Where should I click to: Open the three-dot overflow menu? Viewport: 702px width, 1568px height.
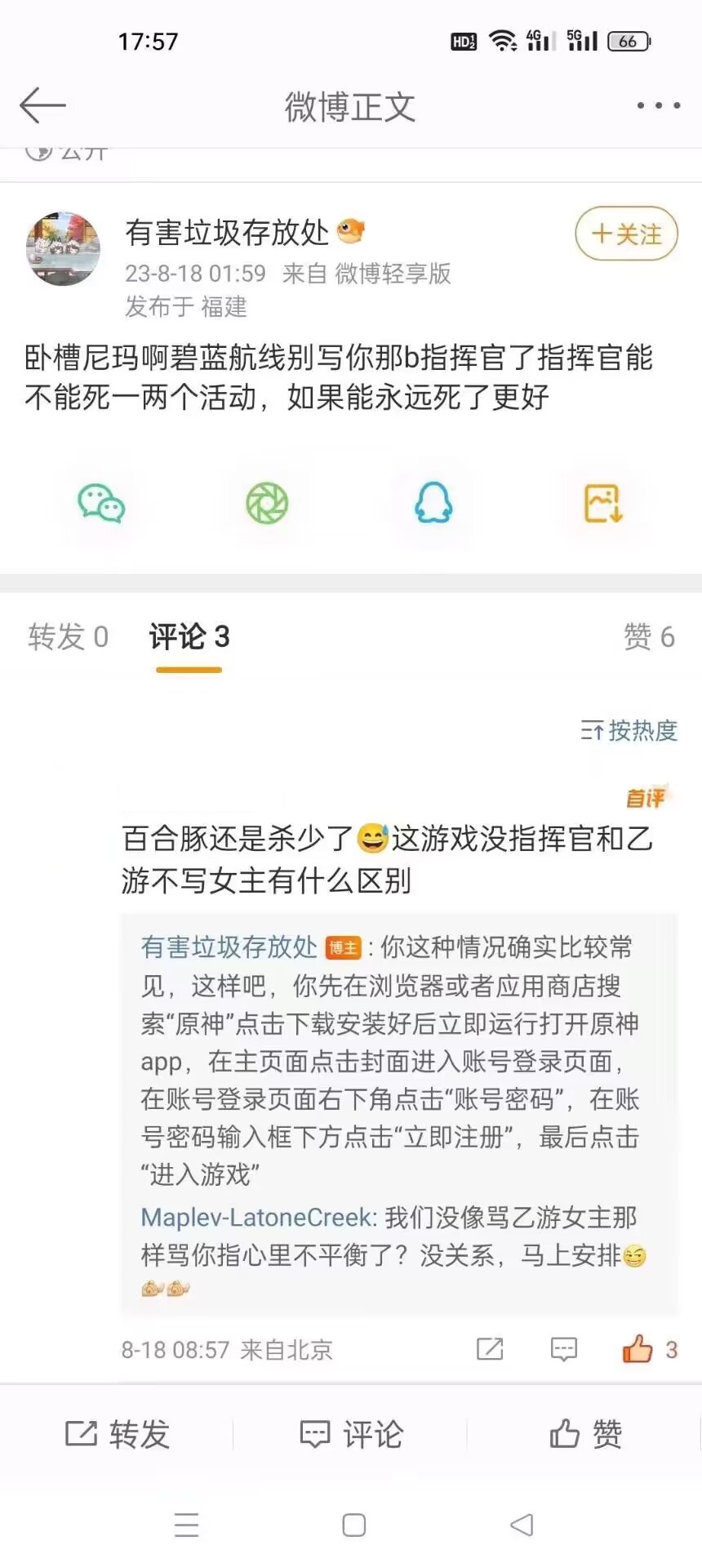pyautogui.click(x=658, y=105)
